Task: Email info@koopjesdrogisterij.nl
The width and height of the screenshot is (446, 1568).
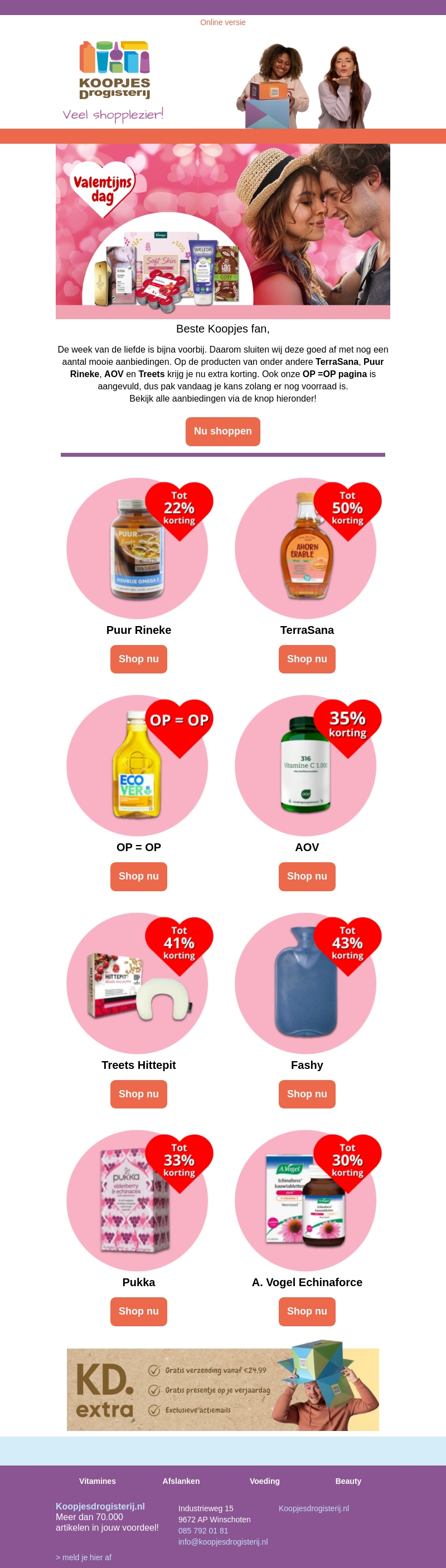Action: click(222, 1542)
